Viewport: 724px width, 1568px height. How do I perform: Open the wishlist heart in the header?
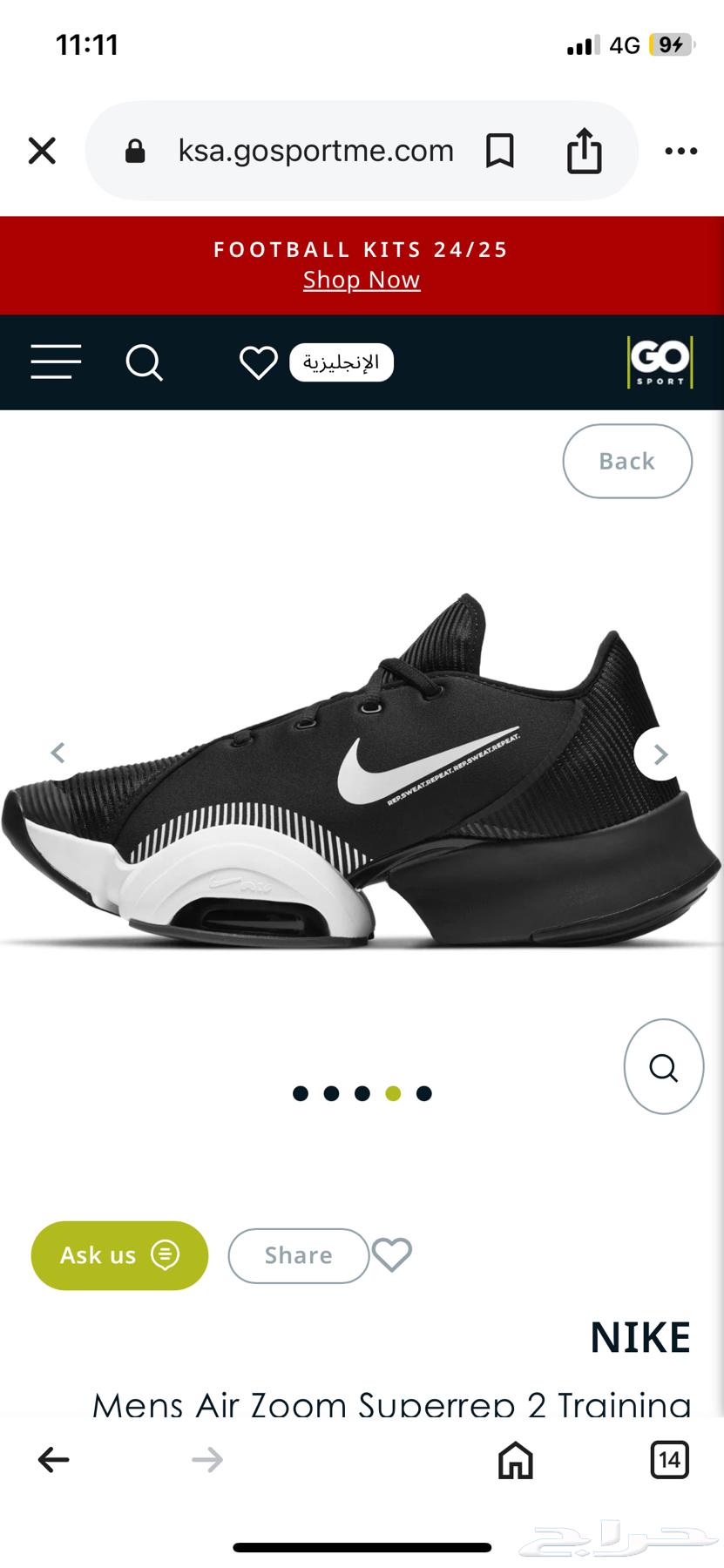tap(258, 362)
